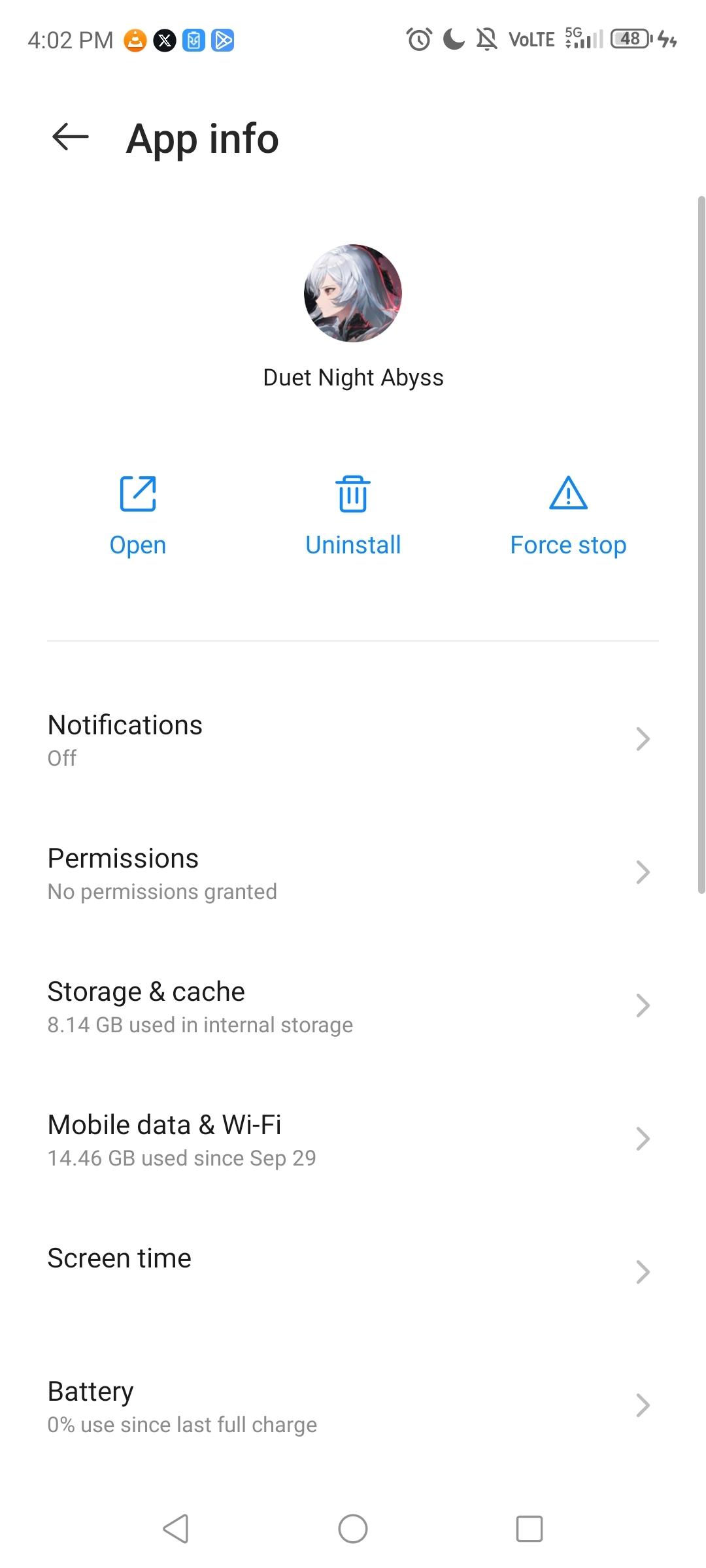This screenshot has width=706, height=1568.
Task: Open Duet Night Abyss app
Action: tap(137, 515)
